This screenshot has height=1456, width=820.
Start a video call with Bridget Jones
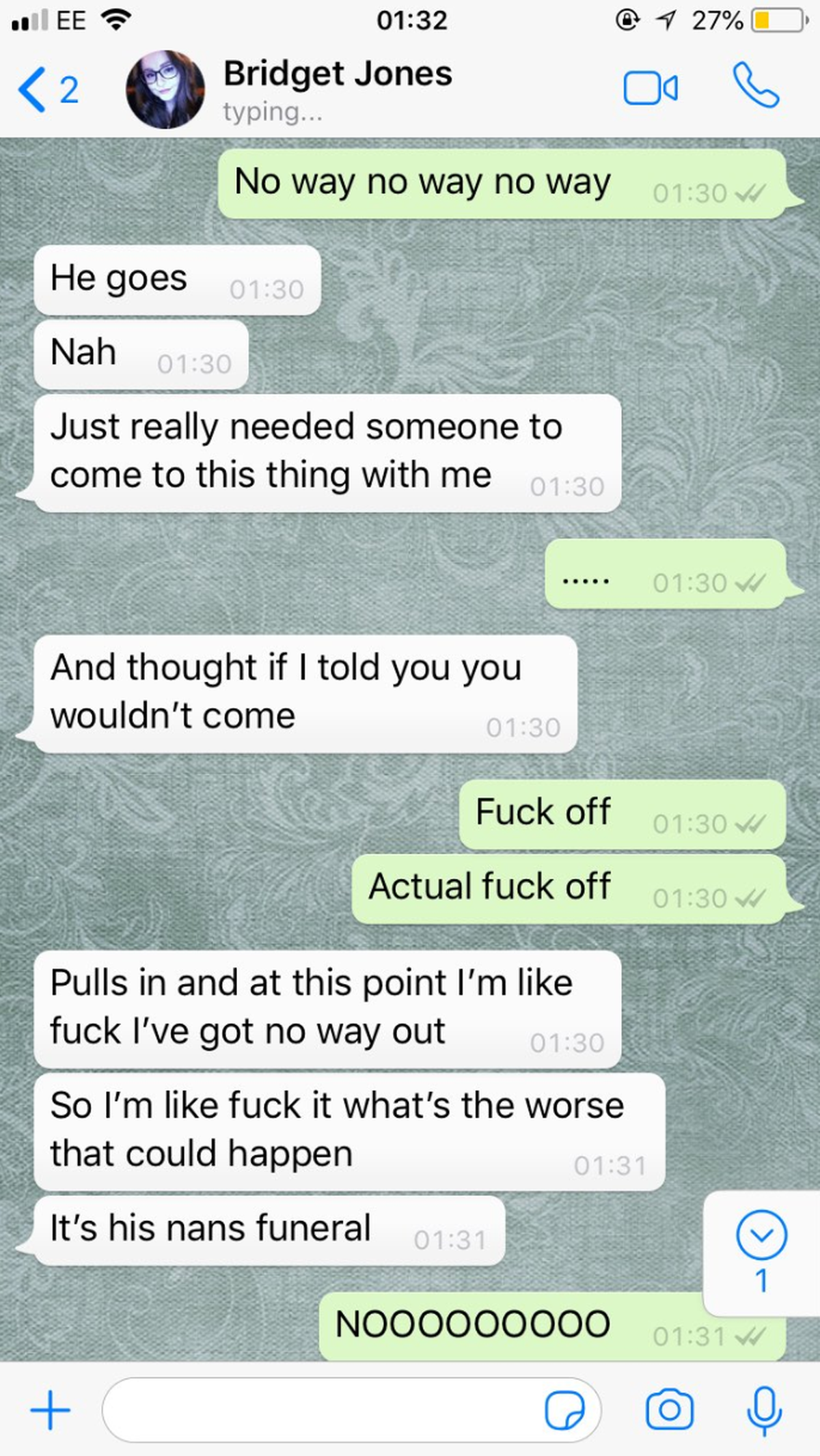click(650, 89)
